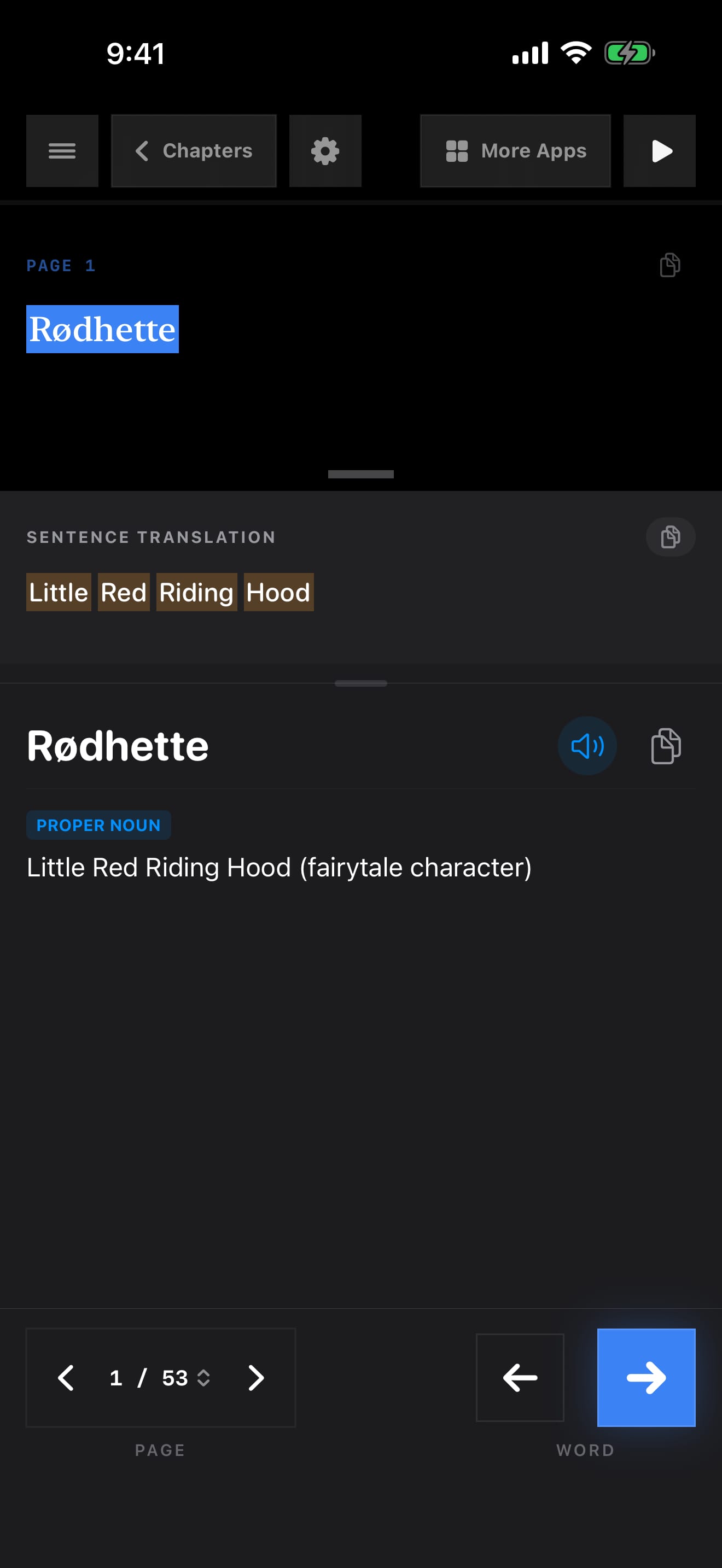Tap the word Little in translation

coord(59,592)
